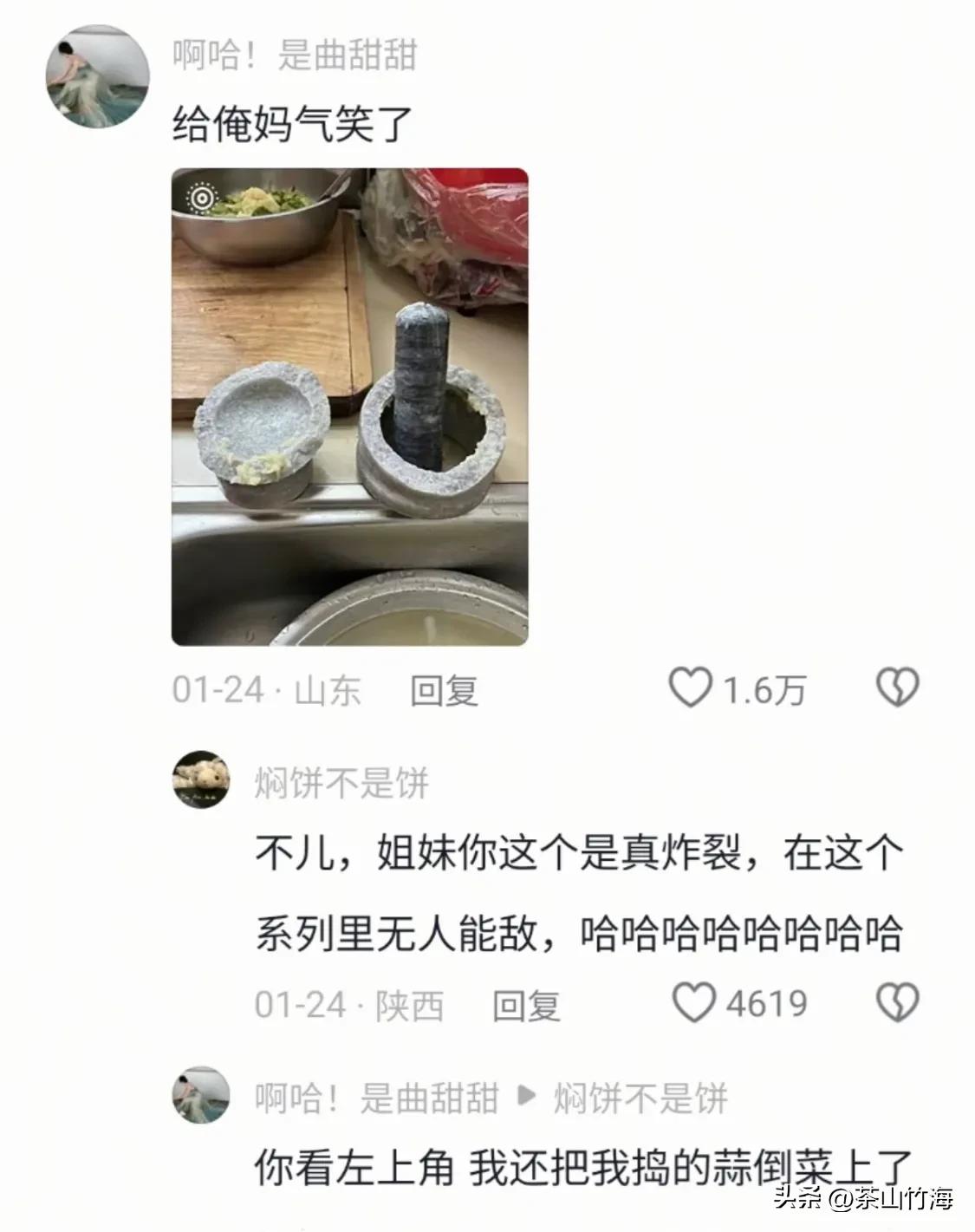
Task: Like the comment with 1.6万 likes
Action: 691,689
